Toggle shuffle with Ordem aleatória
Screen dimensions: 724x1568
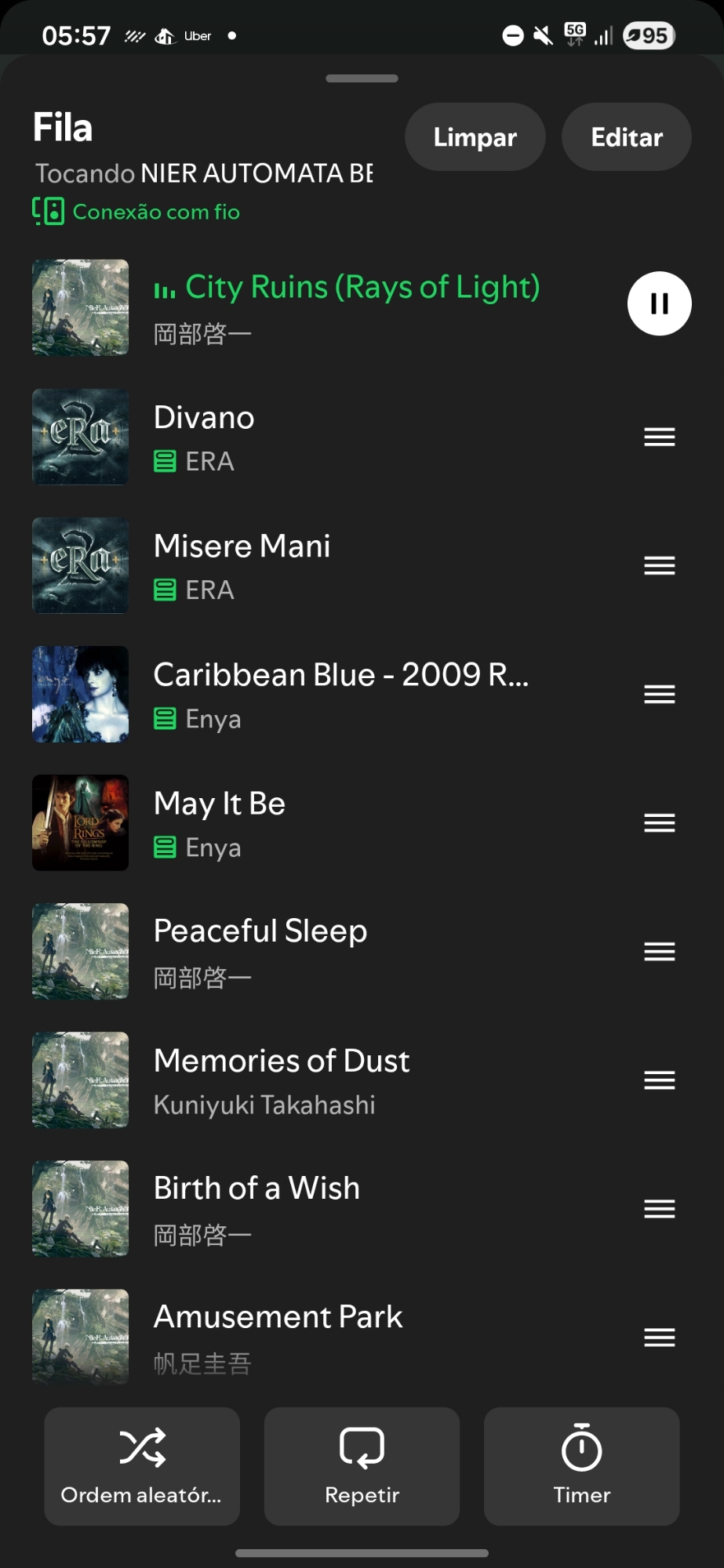[142, 1465]
